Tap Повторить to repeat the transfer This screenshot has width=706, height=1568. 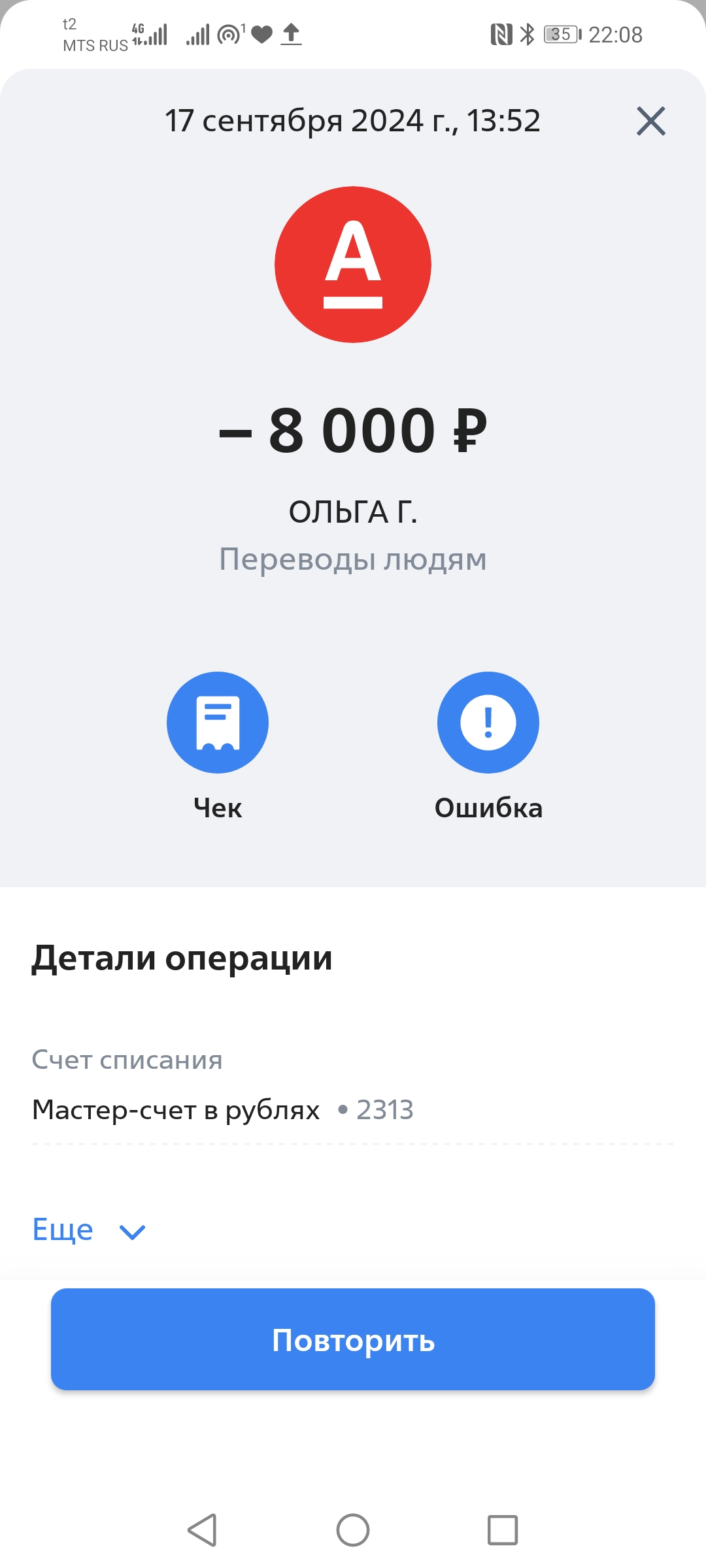click(353, 1339)
